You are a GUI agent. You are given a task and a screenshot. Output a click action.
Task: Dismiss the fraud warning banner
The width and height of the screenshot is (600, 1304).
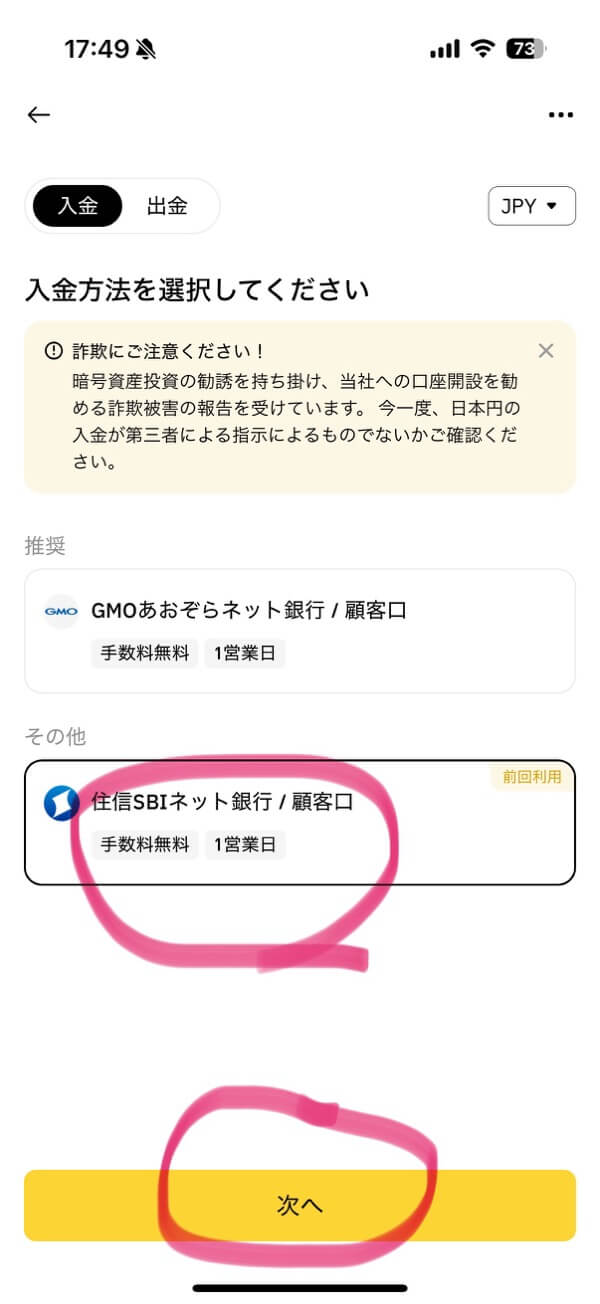pyautogui.click(x=545, y=350)
